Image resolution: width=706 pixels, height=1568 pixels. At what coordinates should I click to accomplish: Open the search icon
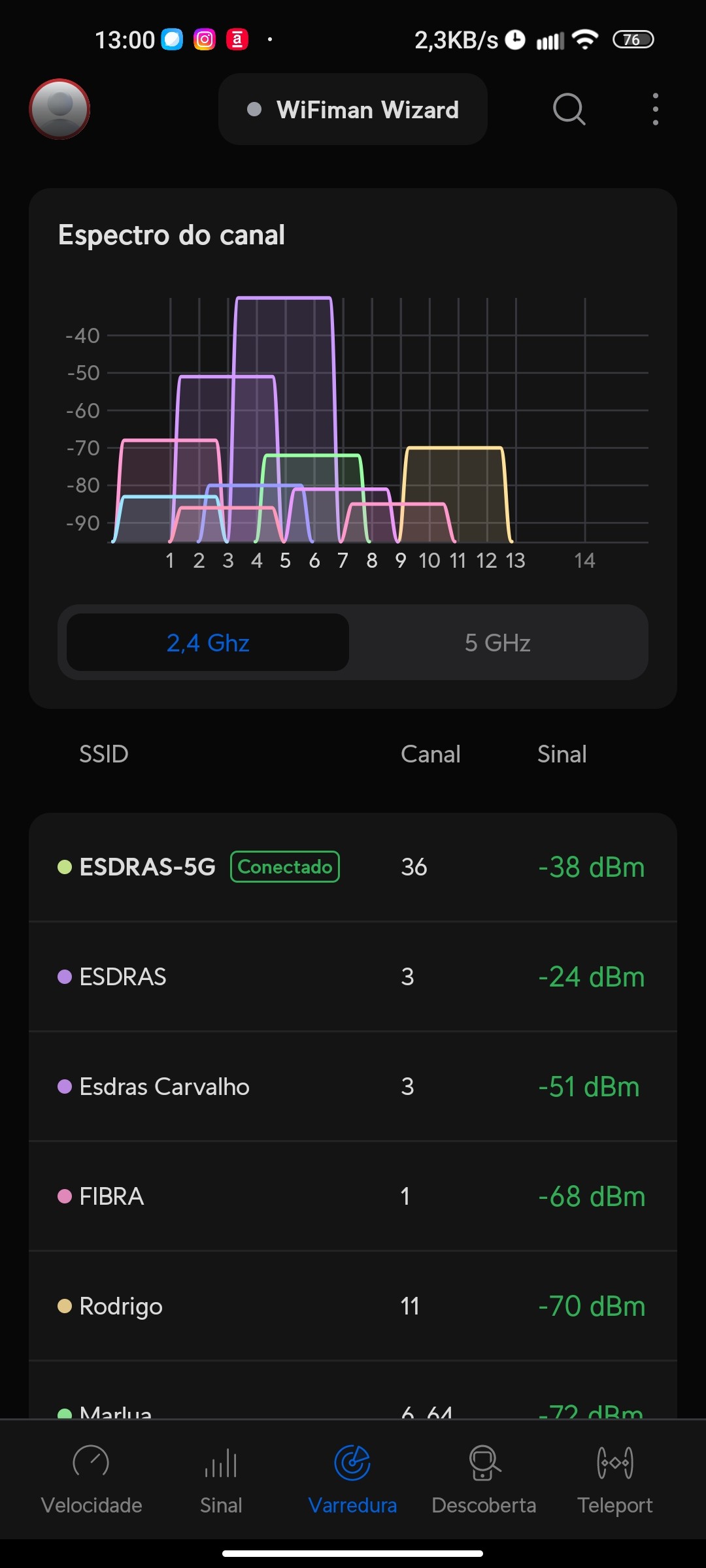coord(569,109)
